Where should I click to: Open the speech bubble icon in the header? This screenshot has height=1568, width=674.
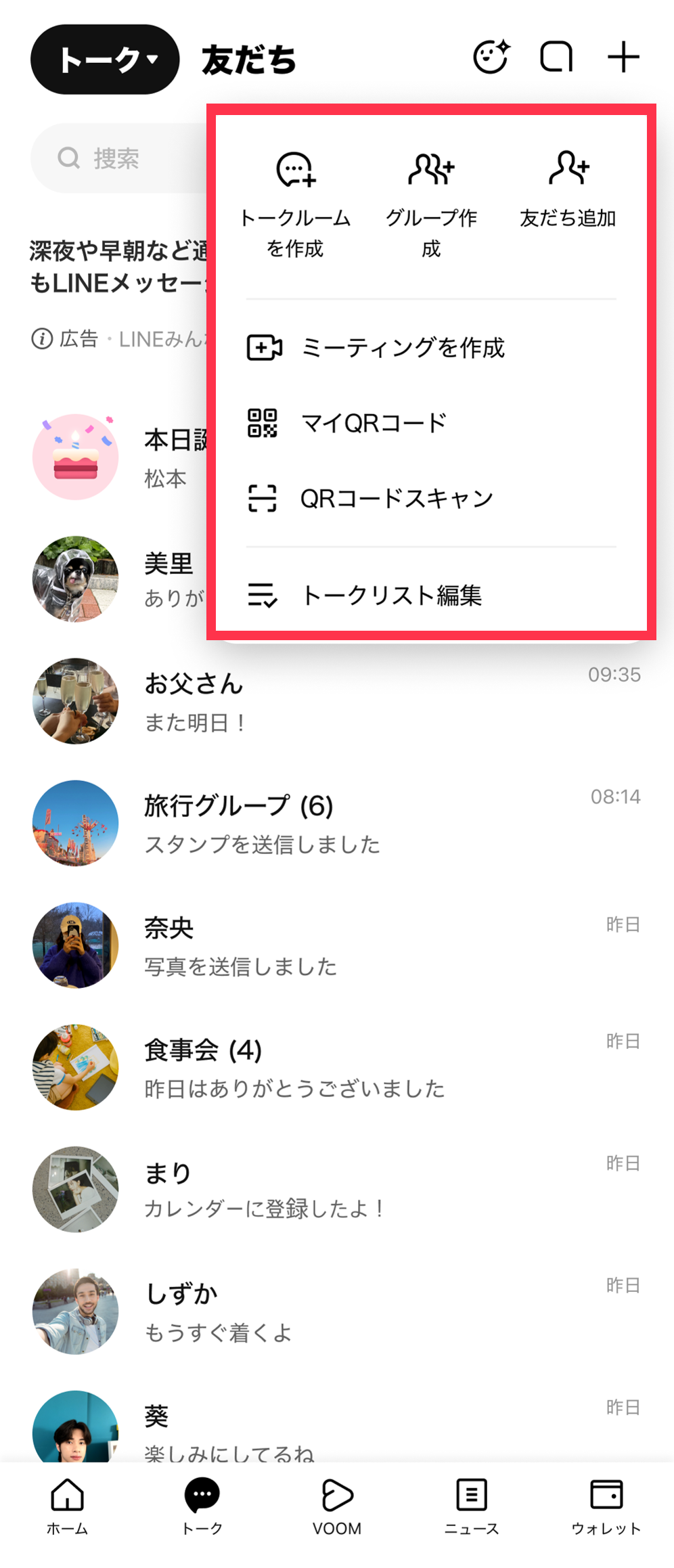556,57
